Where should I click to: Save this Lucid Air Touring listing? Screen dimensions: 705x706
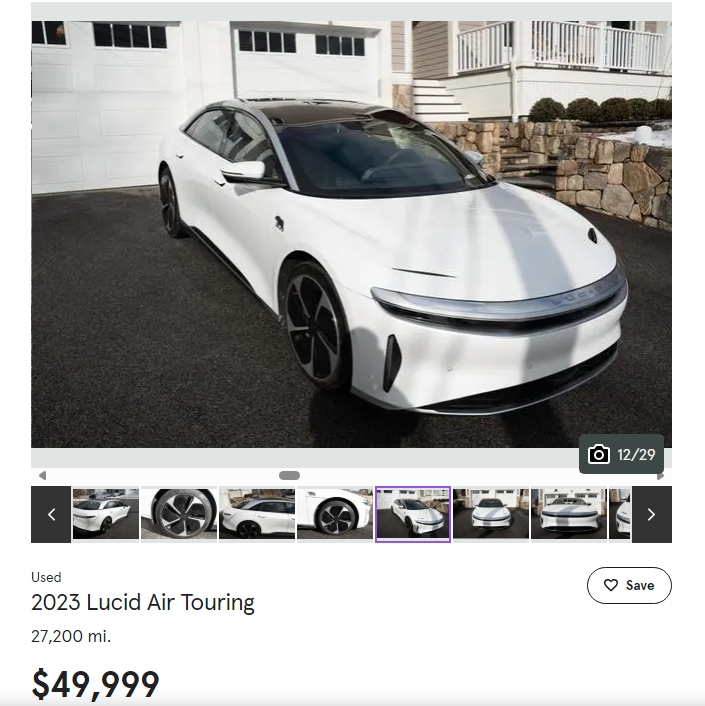pos(628,585)
